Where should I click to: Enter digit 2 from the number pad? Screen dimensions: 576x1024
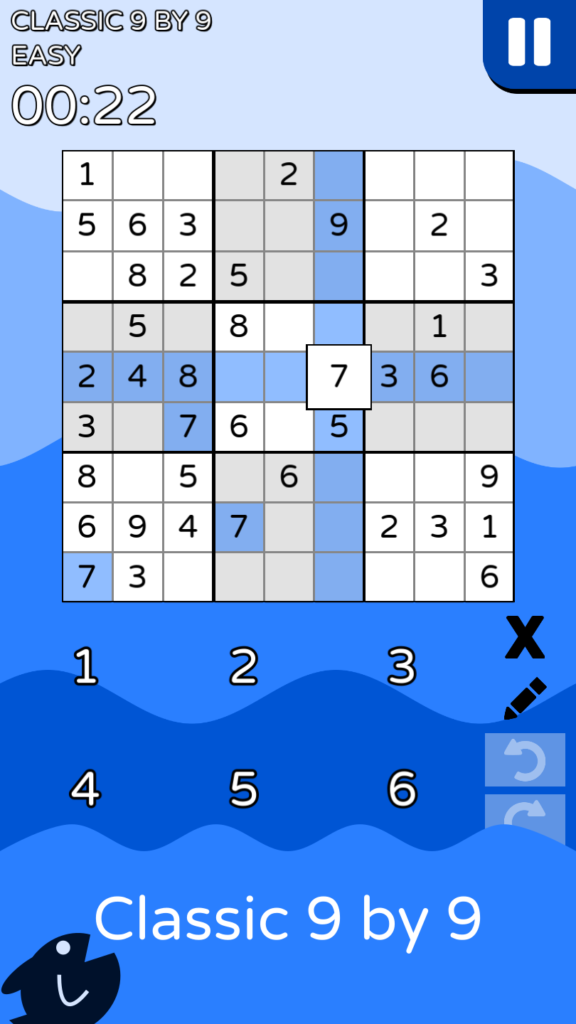[x=244, y=667]
